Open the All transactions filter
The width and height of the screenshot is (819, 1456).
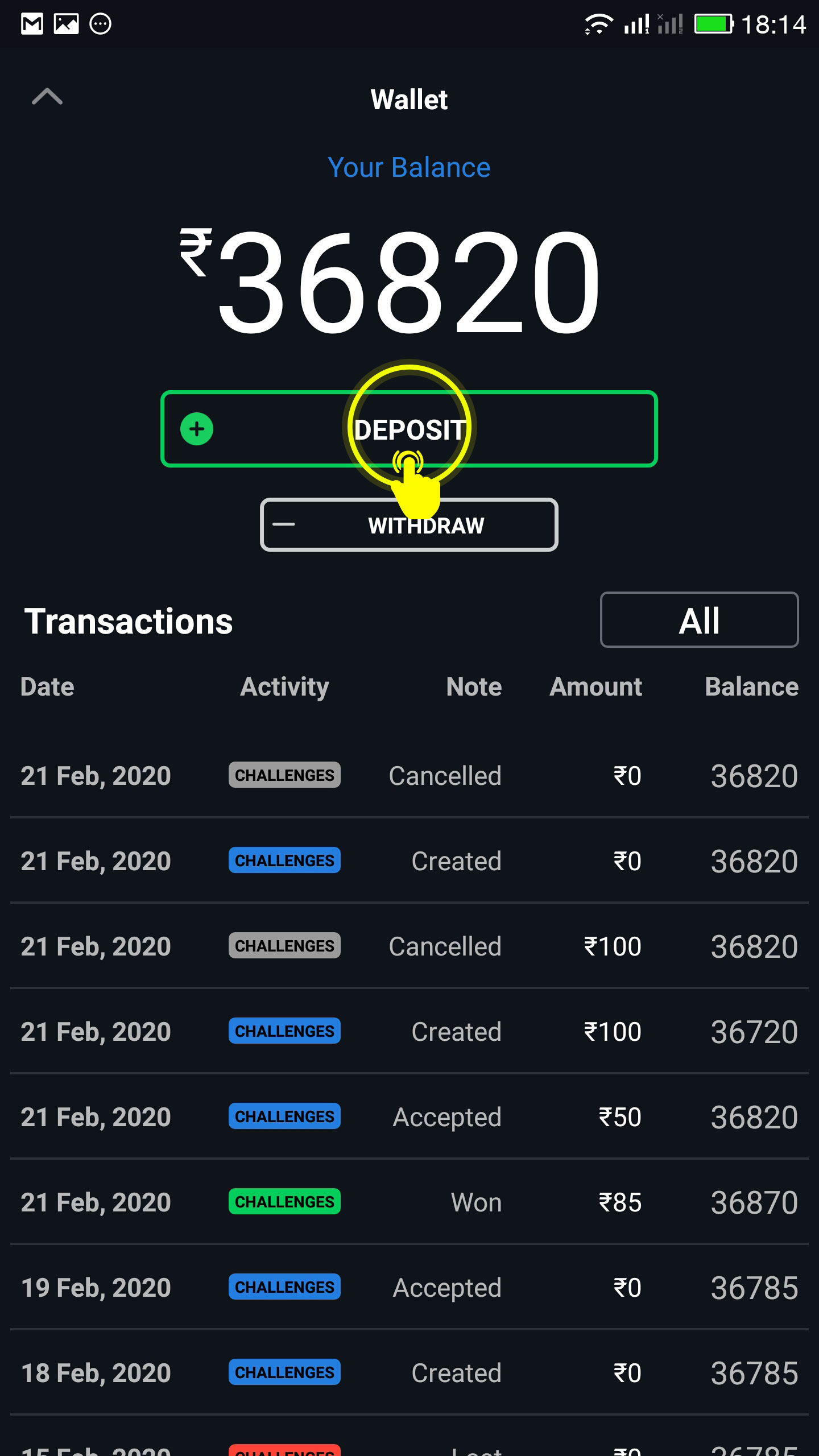pos(699,620)
